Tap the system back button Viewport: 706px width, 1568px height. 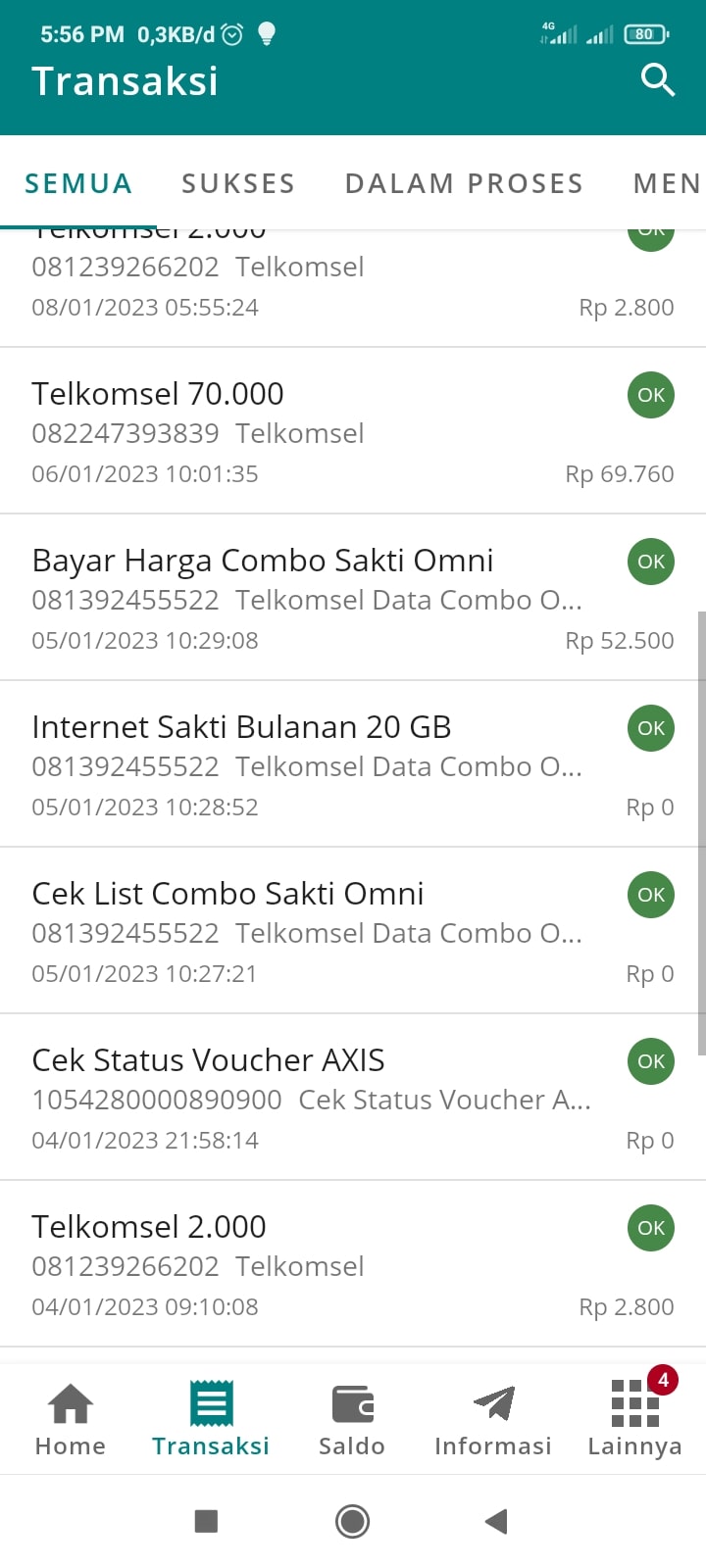(x=496, y=1521)
